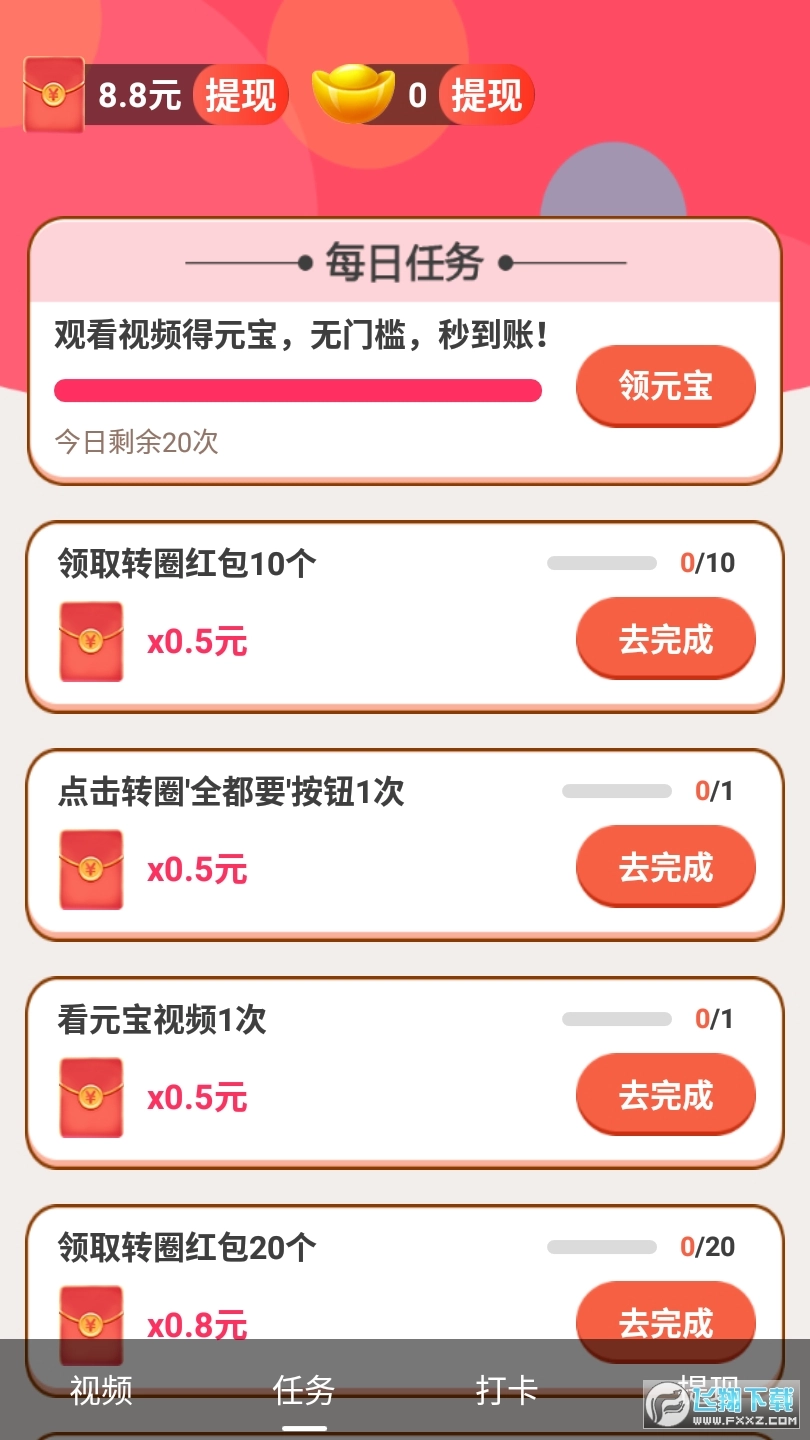Click the gold ingot icon in the top bar

(357, 91)
